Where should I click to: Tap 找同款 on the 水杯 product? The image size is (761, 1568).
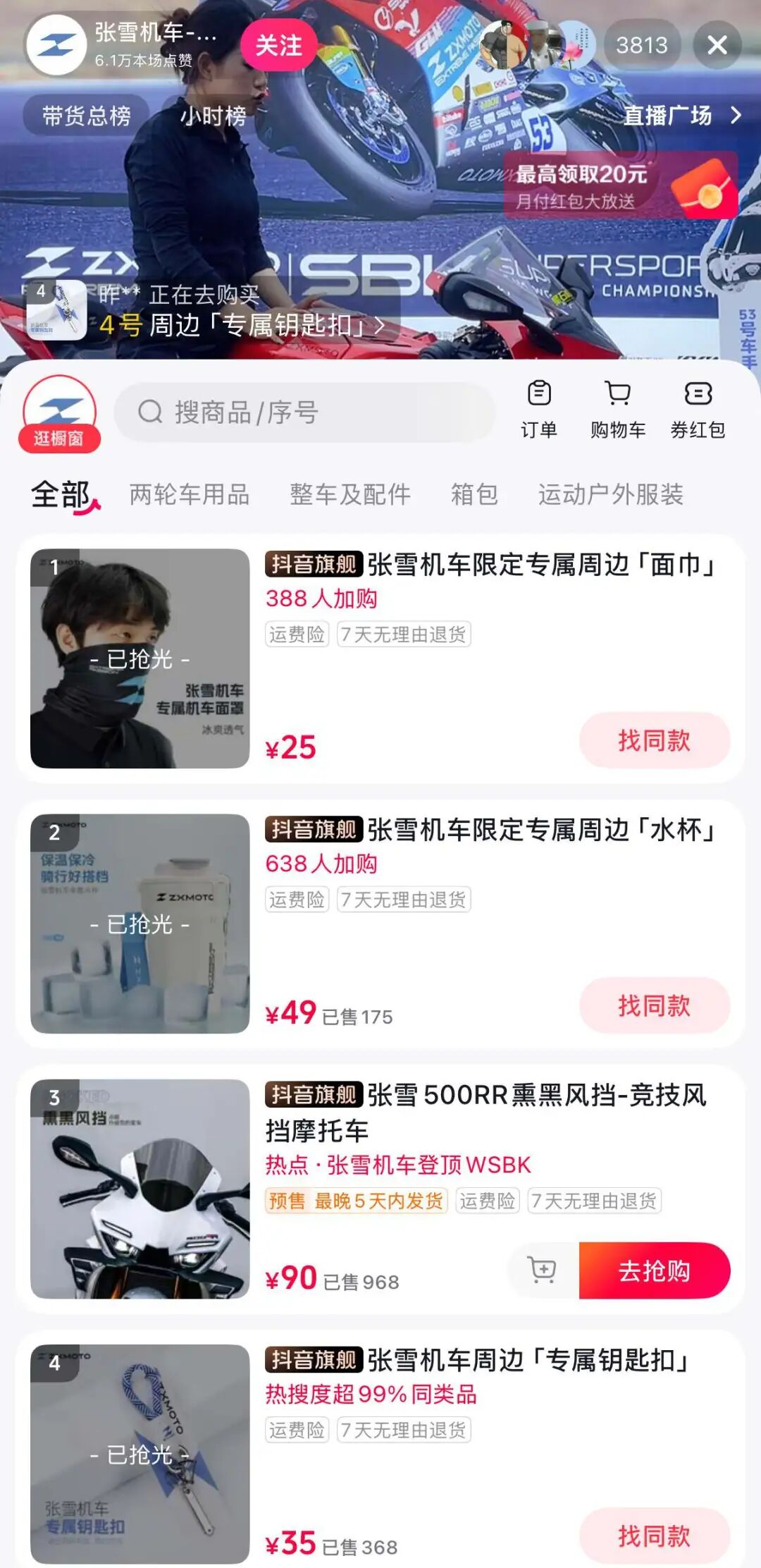pos(654,1005)
